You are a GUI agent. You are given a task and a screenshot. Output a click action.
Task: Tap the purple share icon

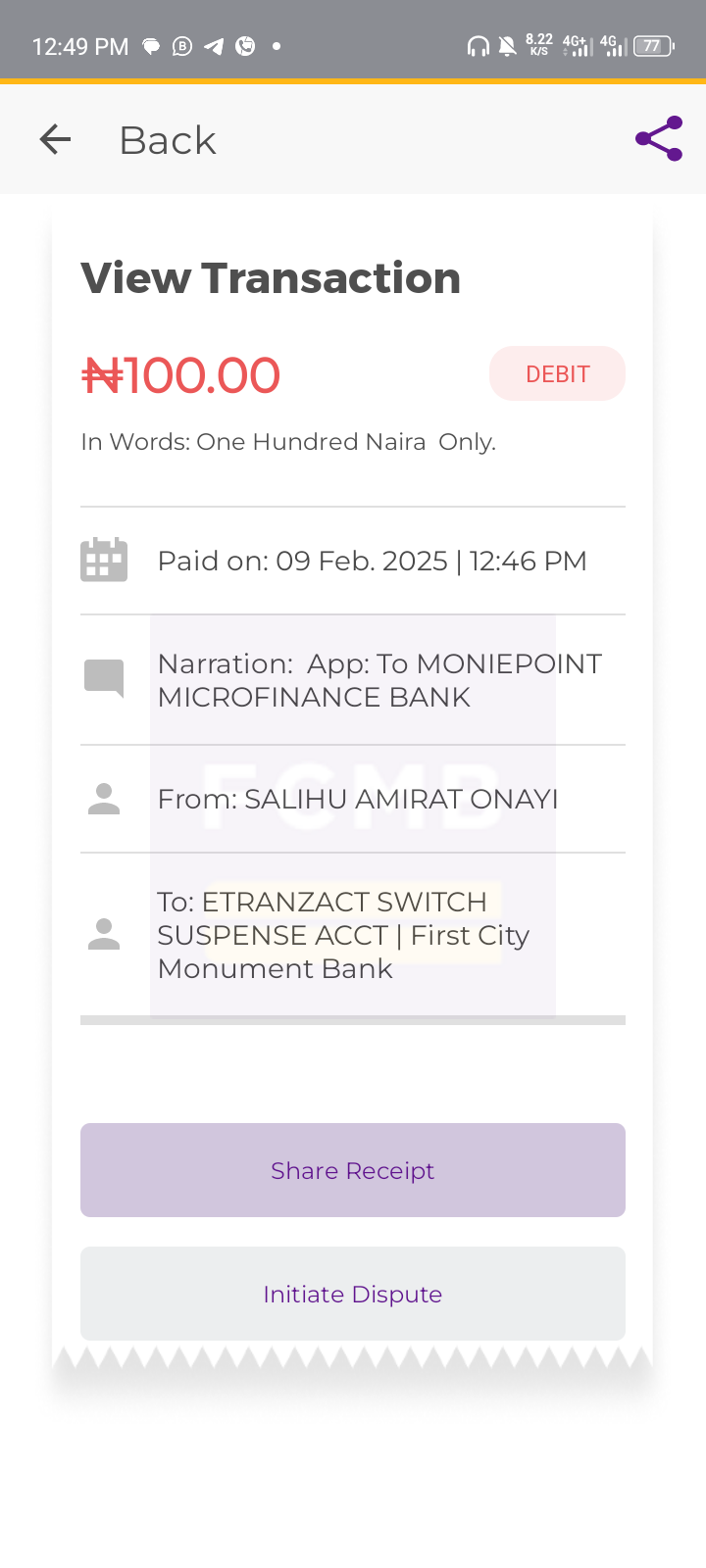(x=659, y=139)
